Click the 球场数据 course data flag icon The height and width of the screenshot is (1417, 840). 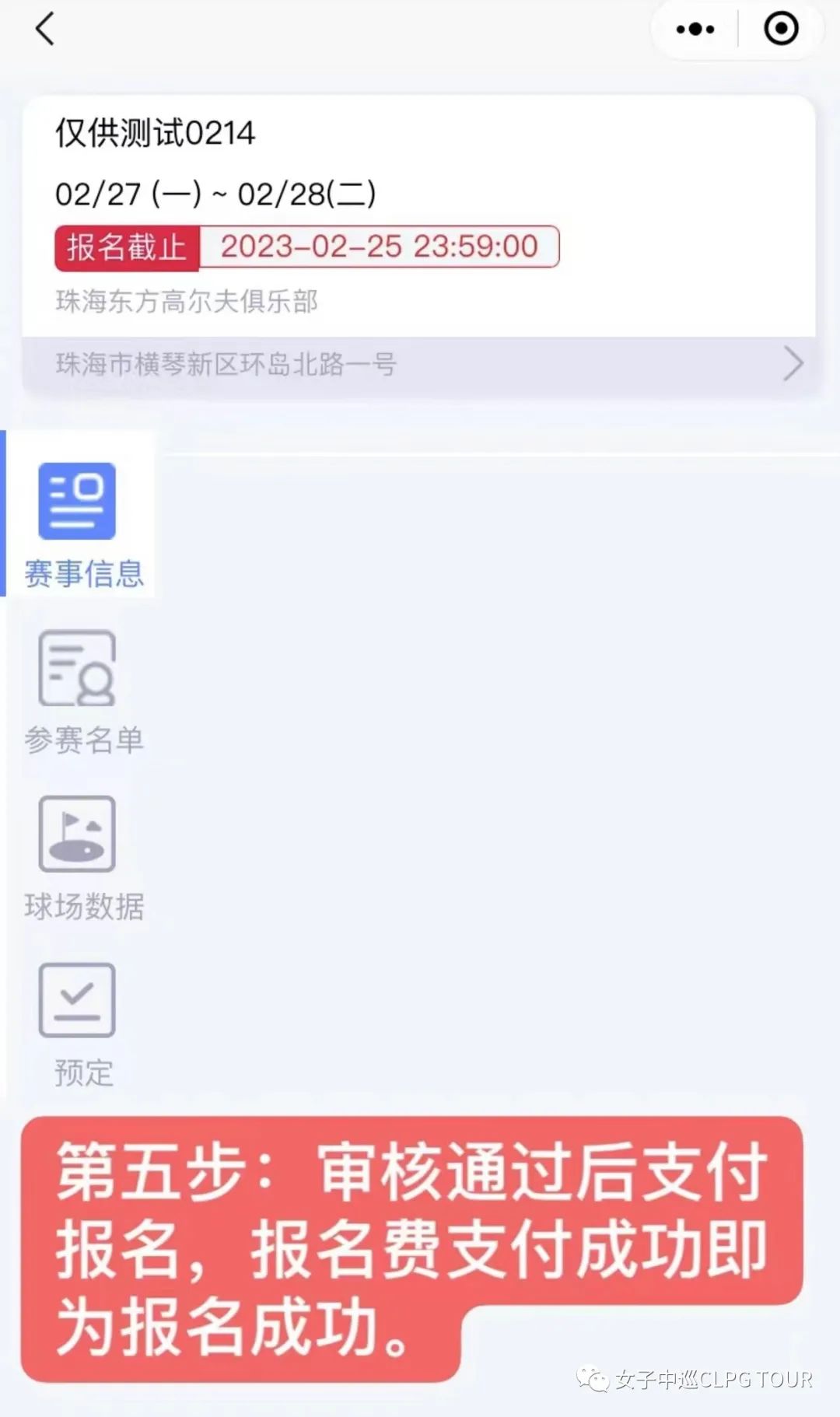click(77, 832)
